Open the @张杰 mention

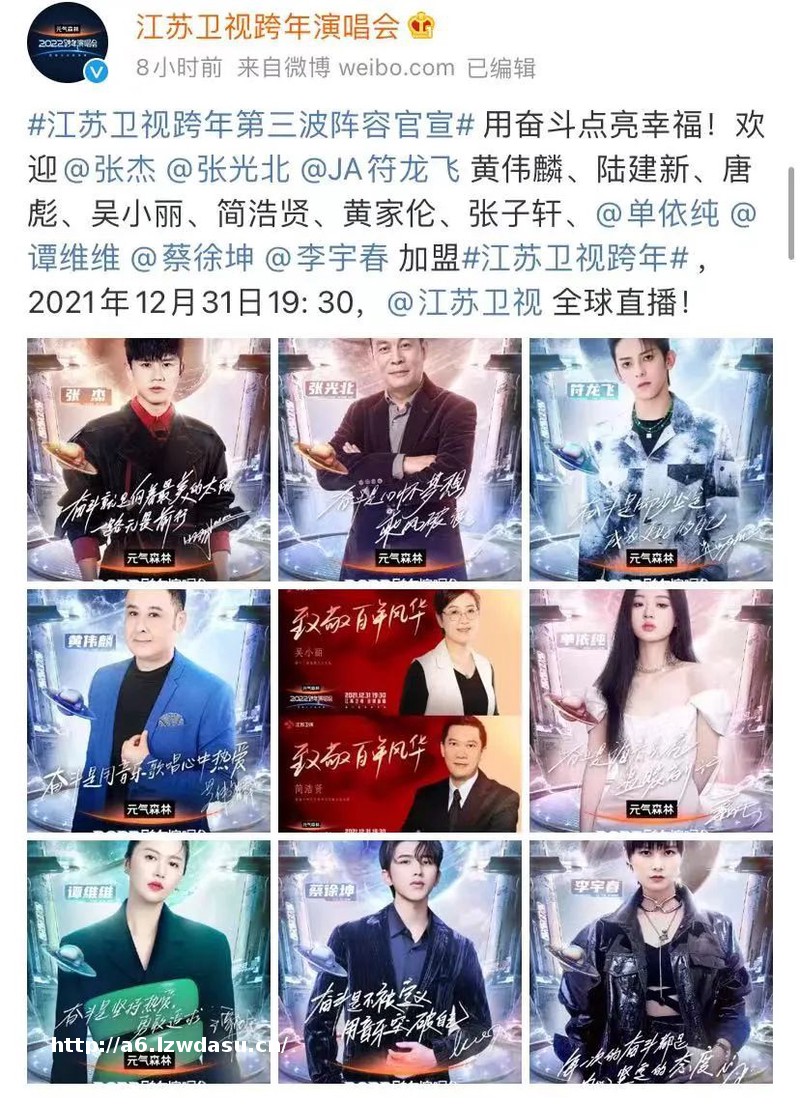click(110, 170)
